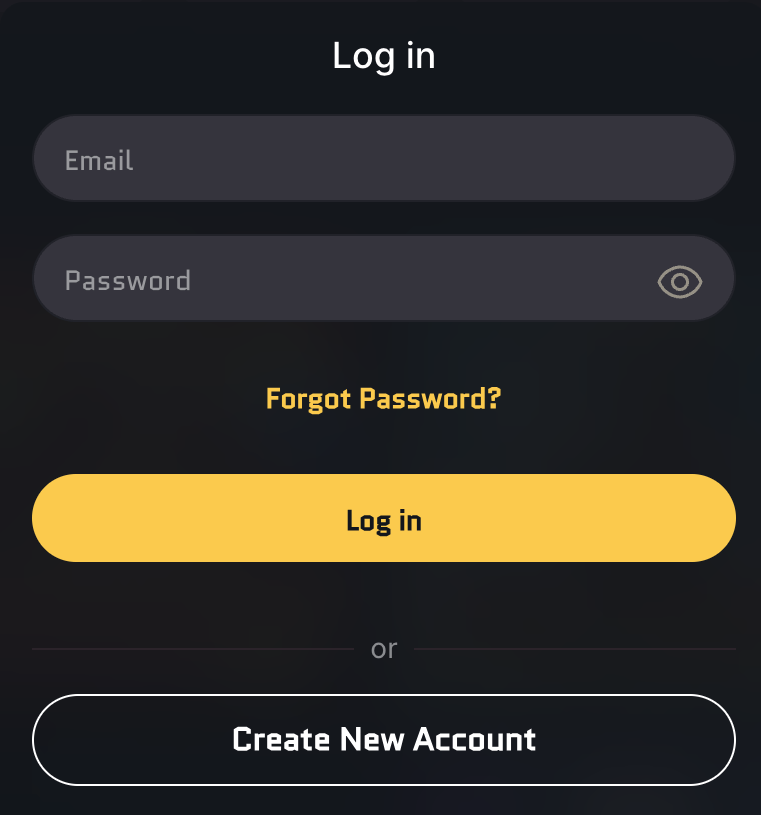Submit credentials via the Log in button

383,518
